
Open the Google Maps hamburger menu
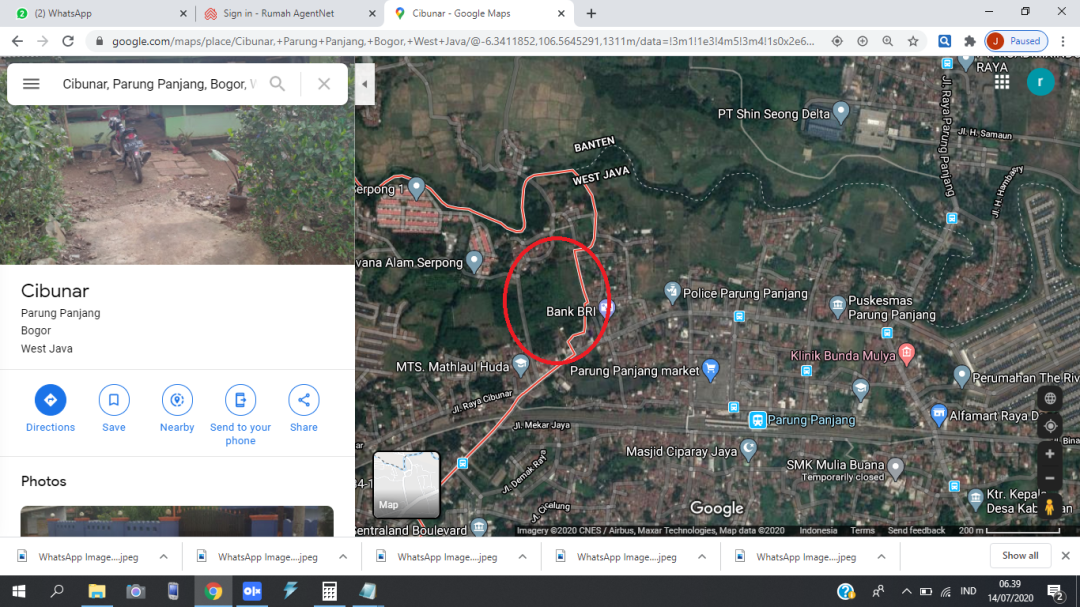pyautogui.click(x=31, y=84)
